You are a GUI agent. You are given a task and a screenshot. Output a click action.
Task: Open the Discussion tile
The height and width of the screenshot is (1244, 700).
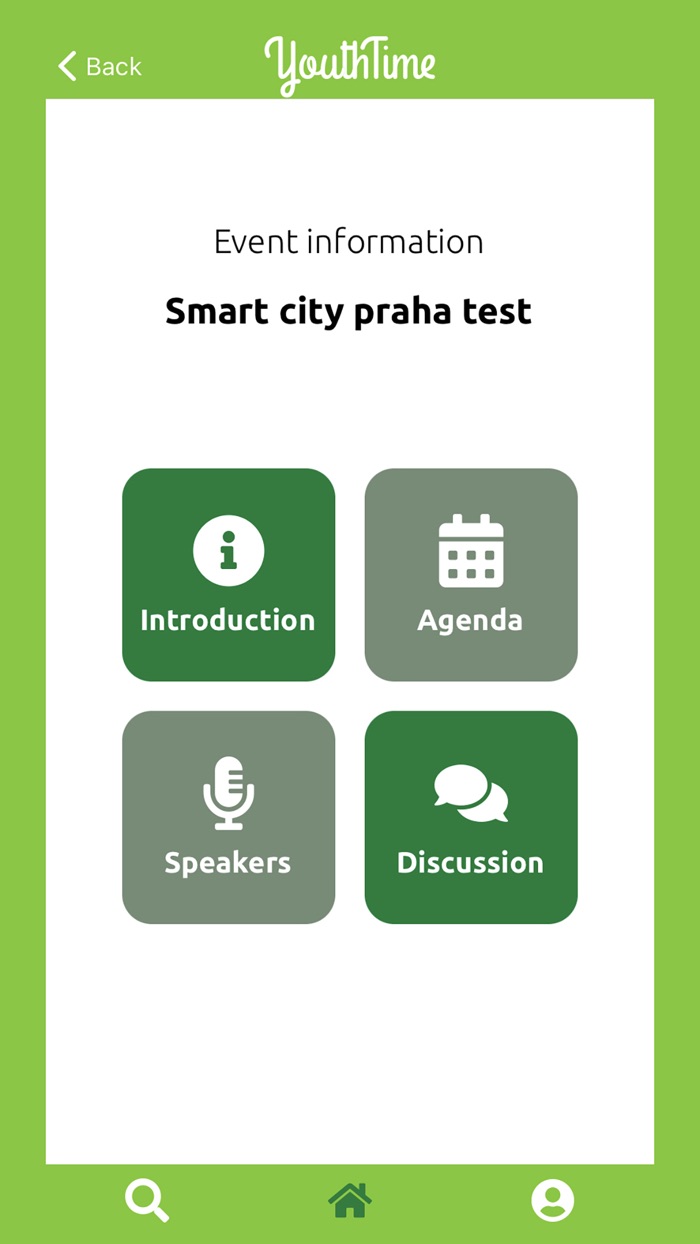[x=471, y=817]
